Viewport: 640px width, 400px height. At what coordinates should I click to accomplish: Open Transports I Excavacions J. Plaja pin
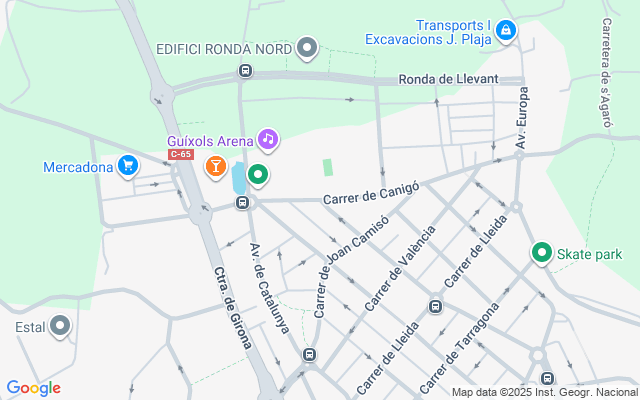click(x=506, y=31)
